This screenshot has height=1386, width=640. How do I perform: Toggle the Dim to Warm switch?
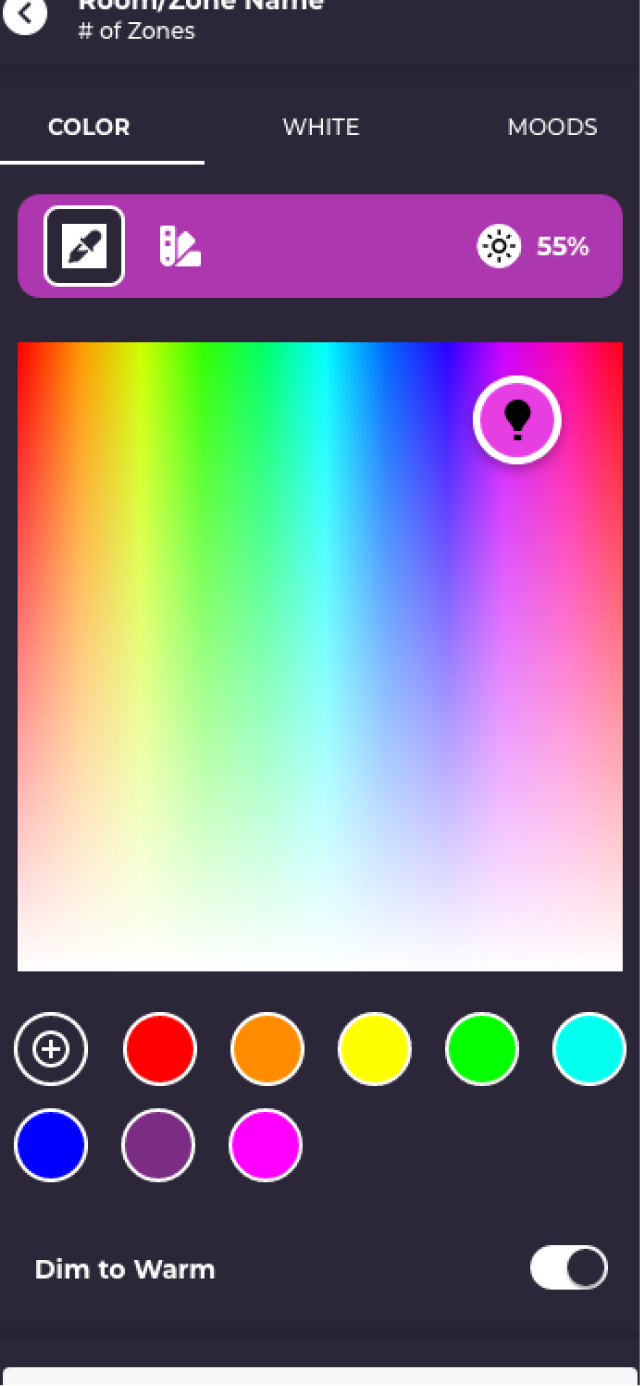click(x=569, y=1268)
